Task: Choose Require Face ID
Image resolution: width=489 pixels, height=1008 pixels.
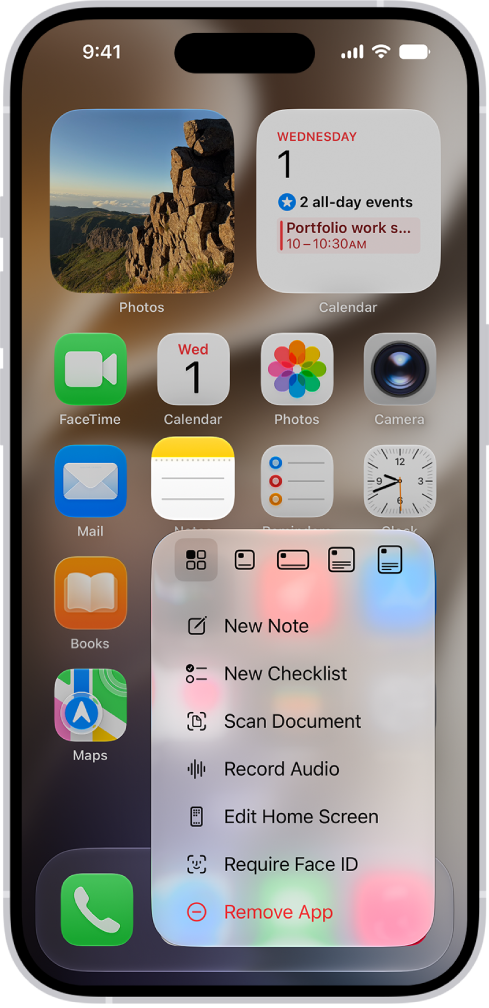Action: 292,864
